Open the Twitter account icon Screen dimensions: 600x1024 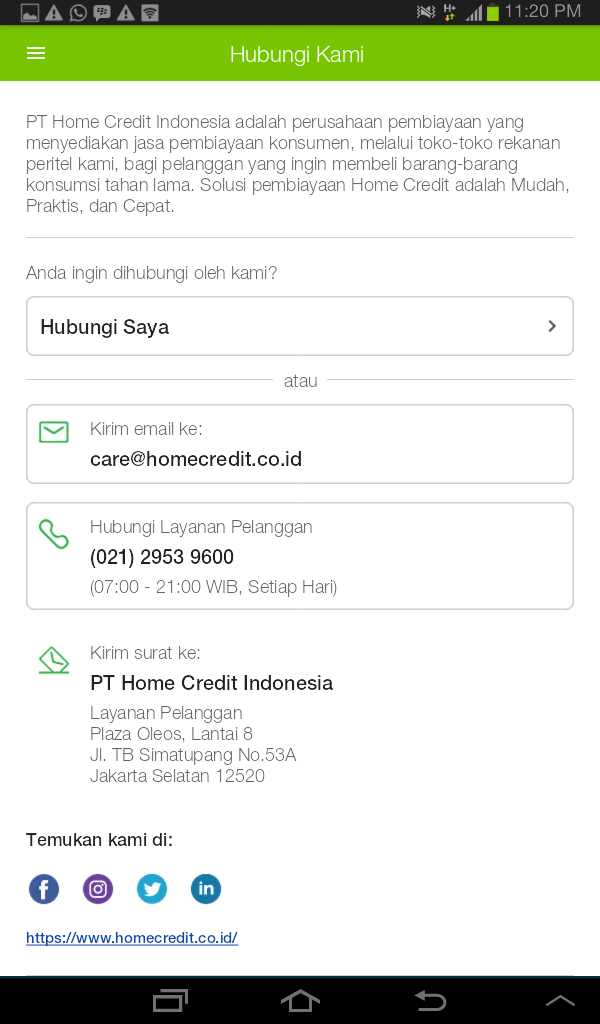(152, 888)
